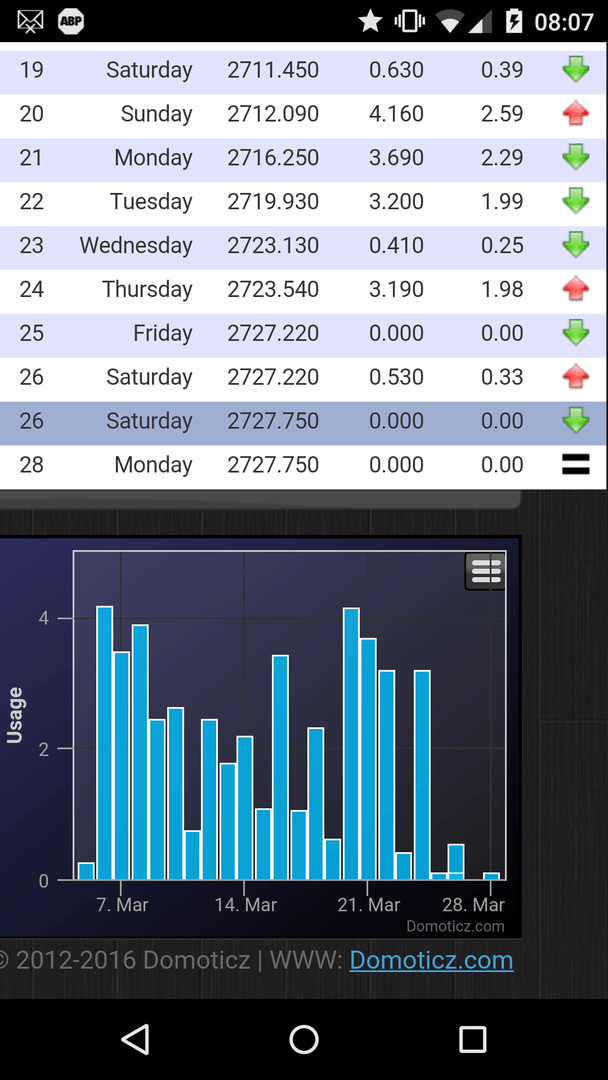608x1080 pixels.
Task: Select the highlighted Saturday 2727.750 row
Action: pos(300,421)
